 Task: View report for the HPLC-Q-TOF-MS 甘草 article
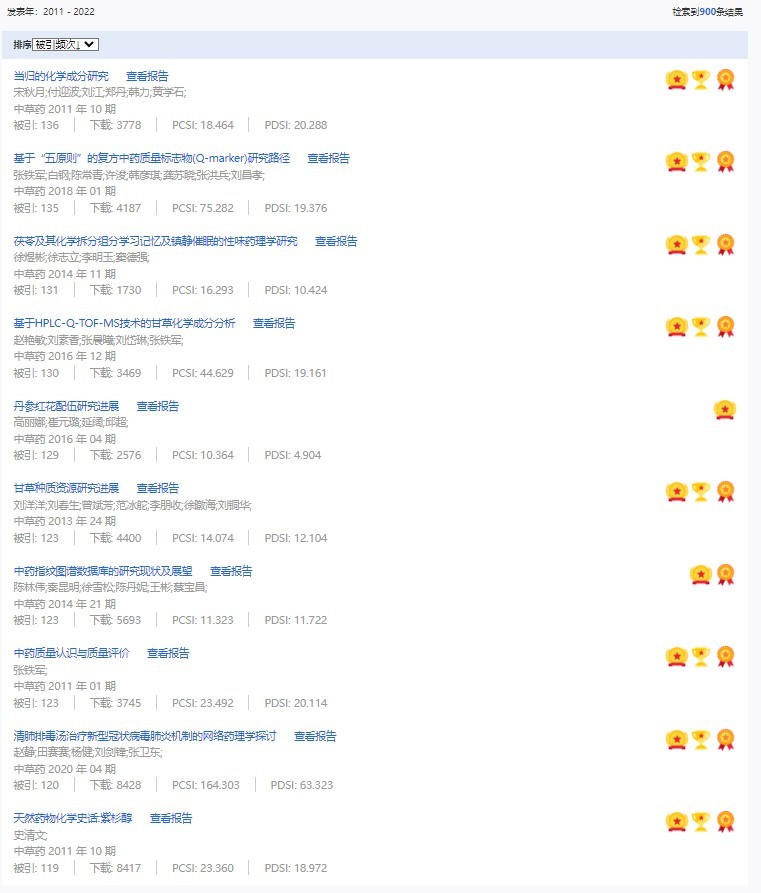(x=274, y=323)
